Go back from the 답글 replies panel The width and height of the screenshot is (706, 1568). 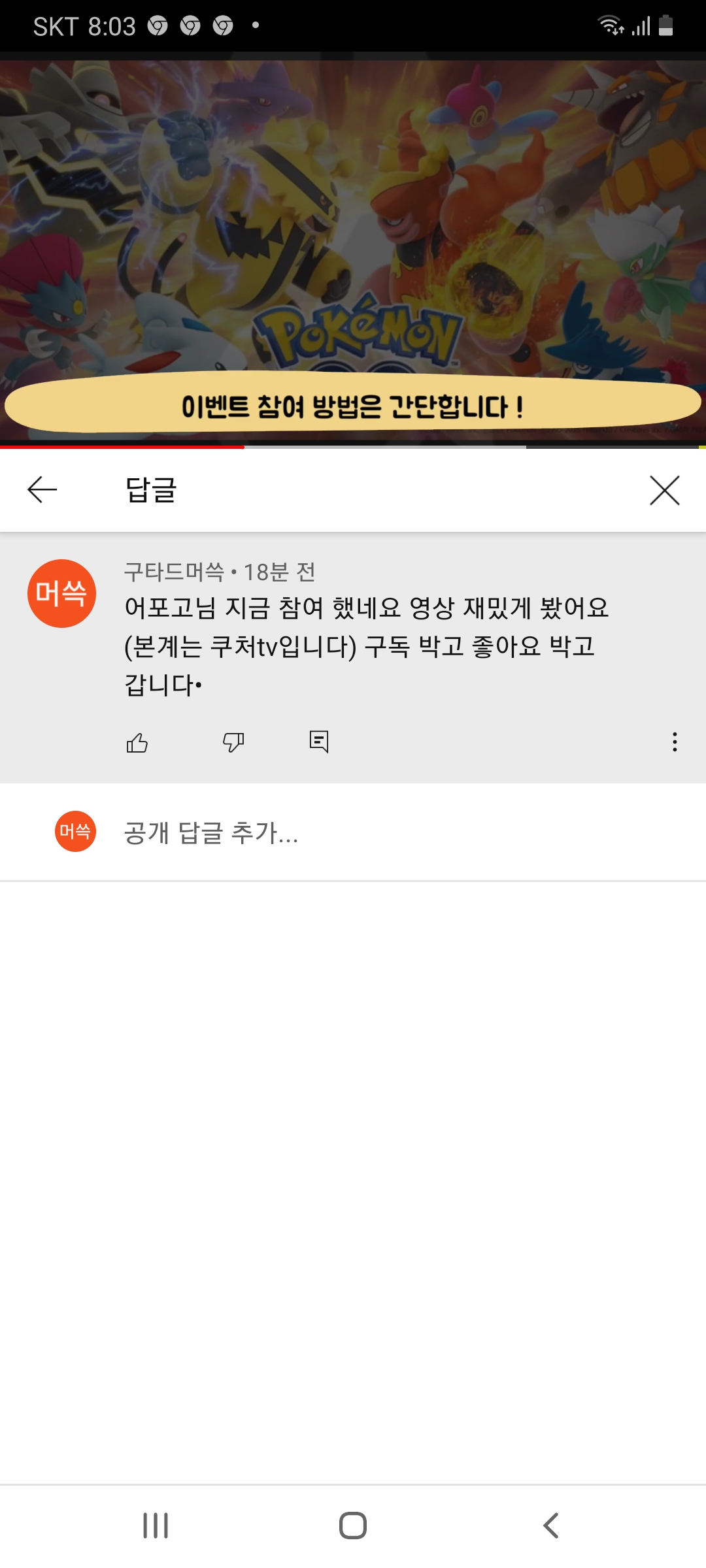42,489
